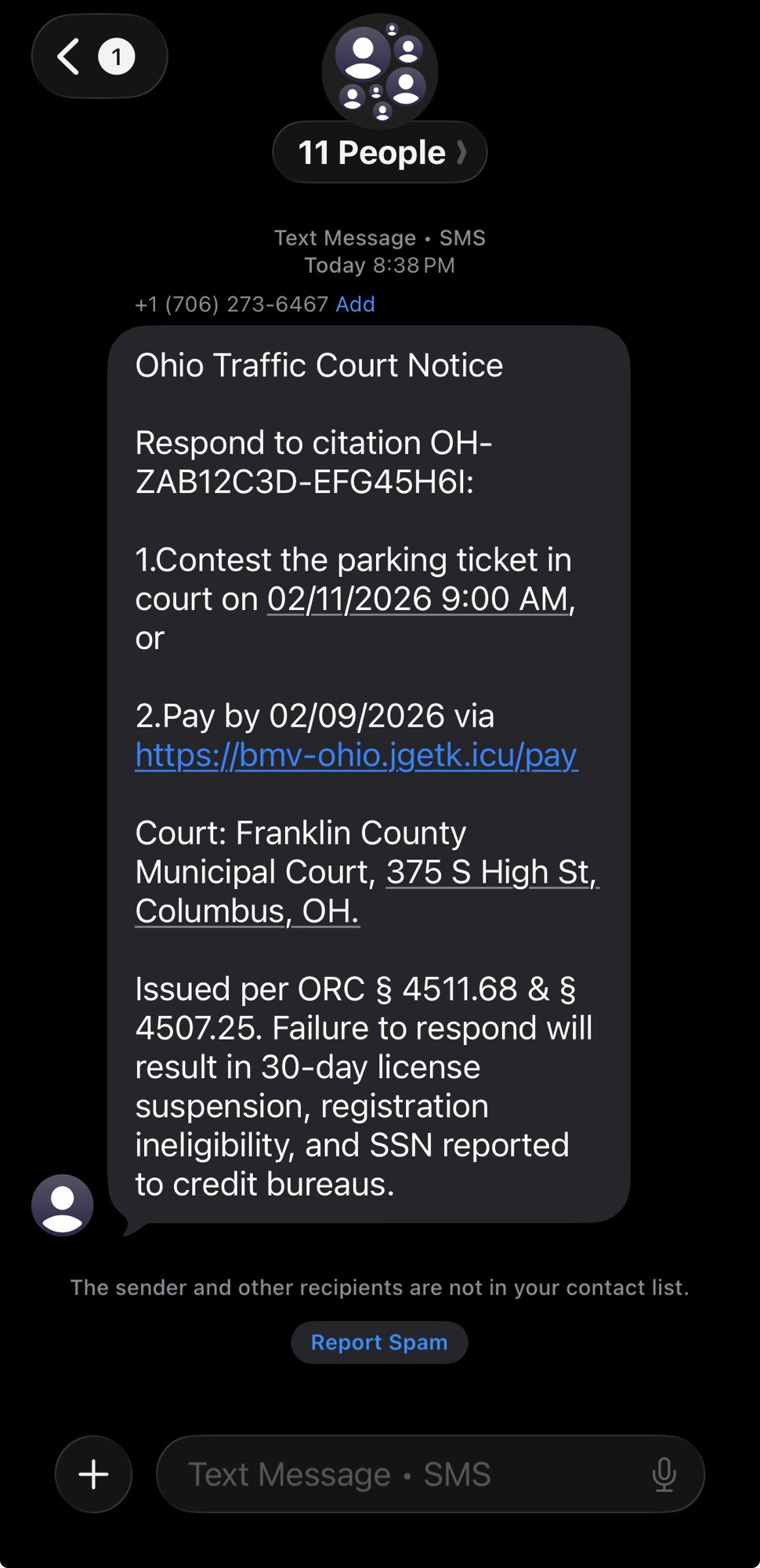View the sender's contact avatar
760x1568 pixels.
click(x=62, y=1205)
